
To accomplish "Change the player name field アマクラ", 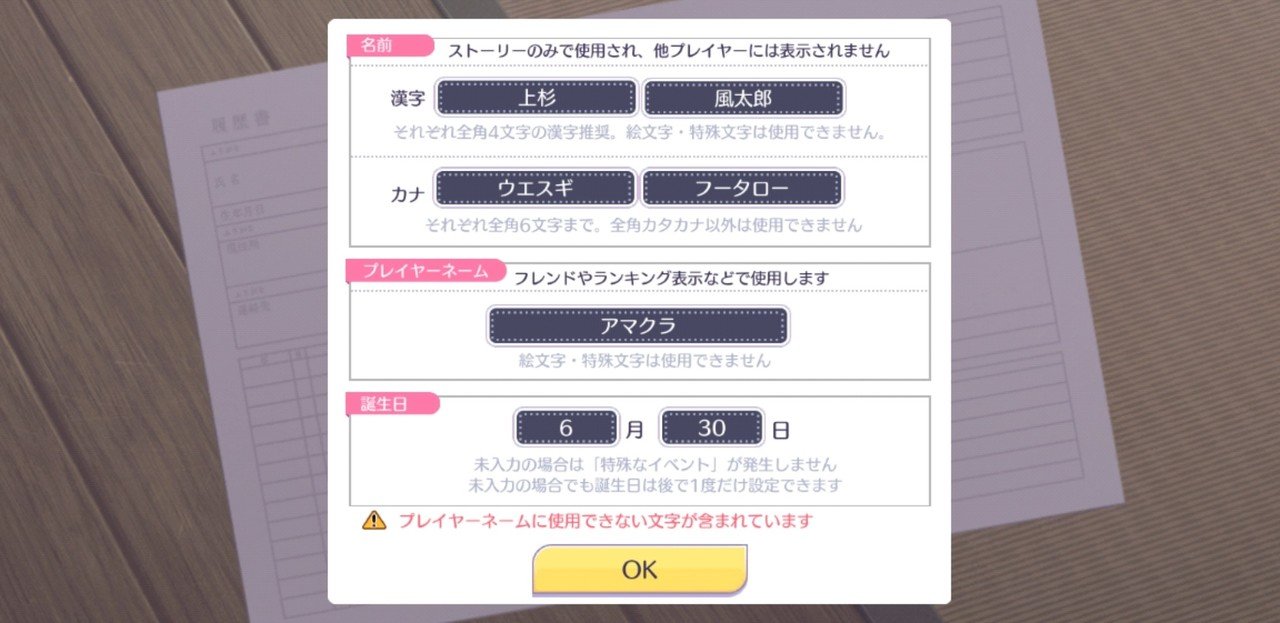I will pos(638,326).
